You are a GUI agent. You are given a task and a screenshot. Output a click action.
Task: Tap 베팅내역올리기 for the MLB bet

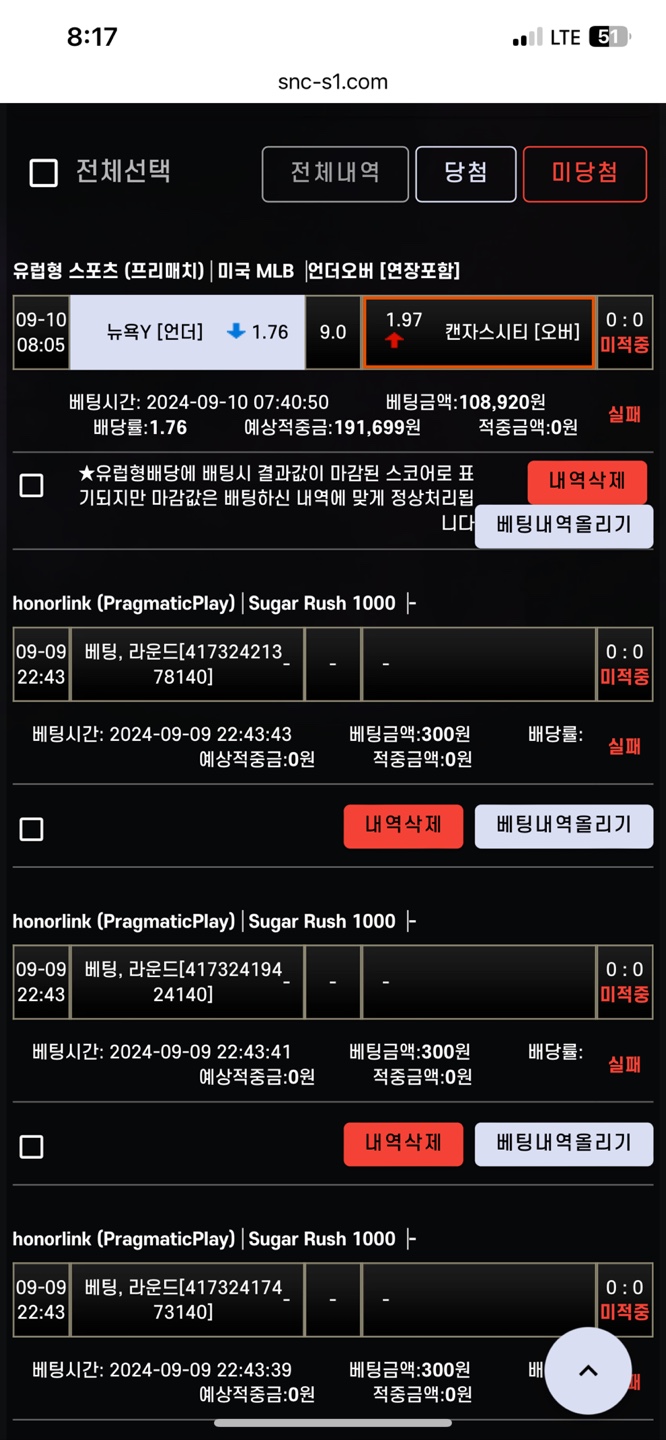[563, 525]
